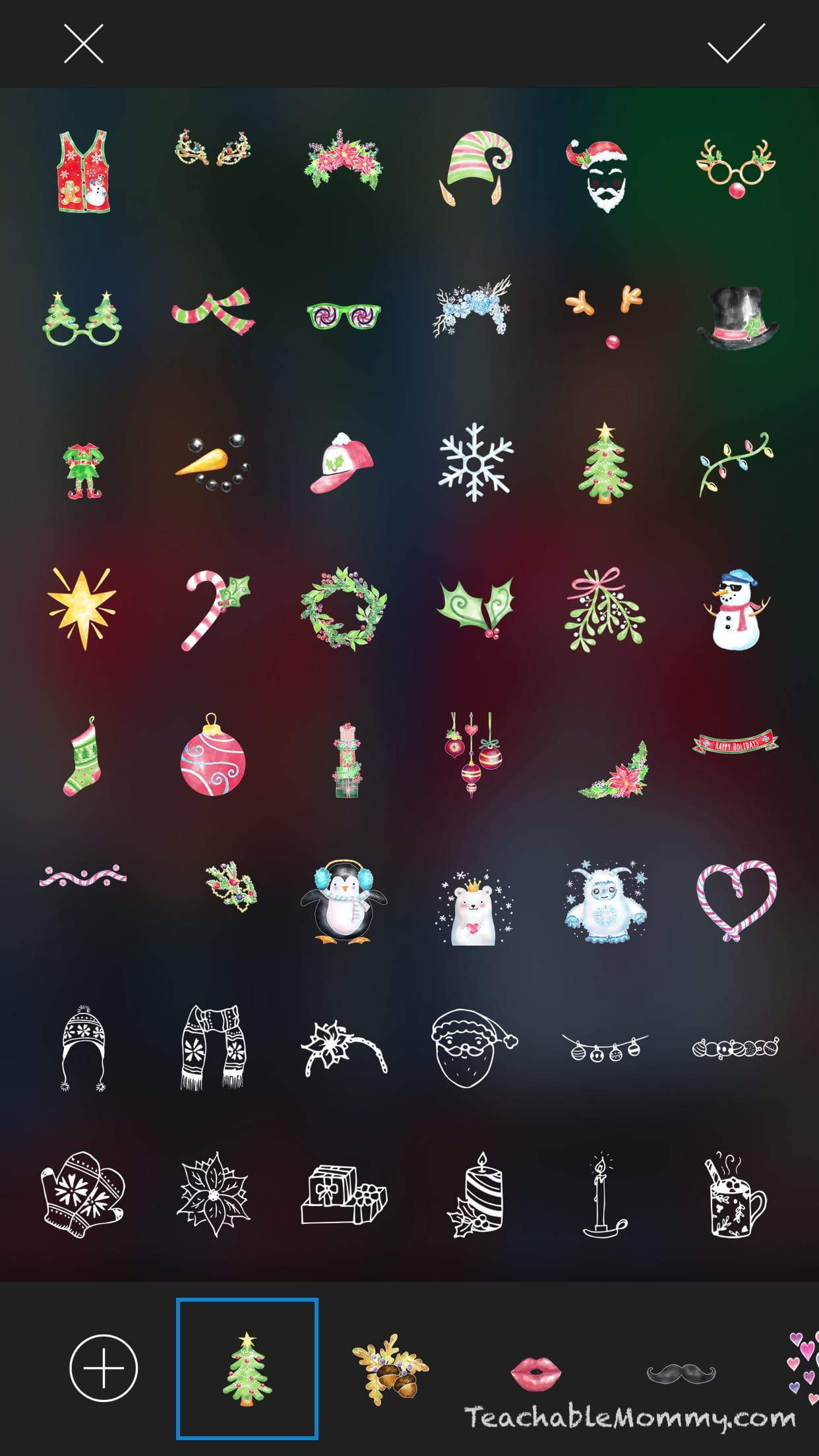Close the sticker picker with X
Image resolution: width=819 pixels, height=1456 pixels.
coord(84,44)
